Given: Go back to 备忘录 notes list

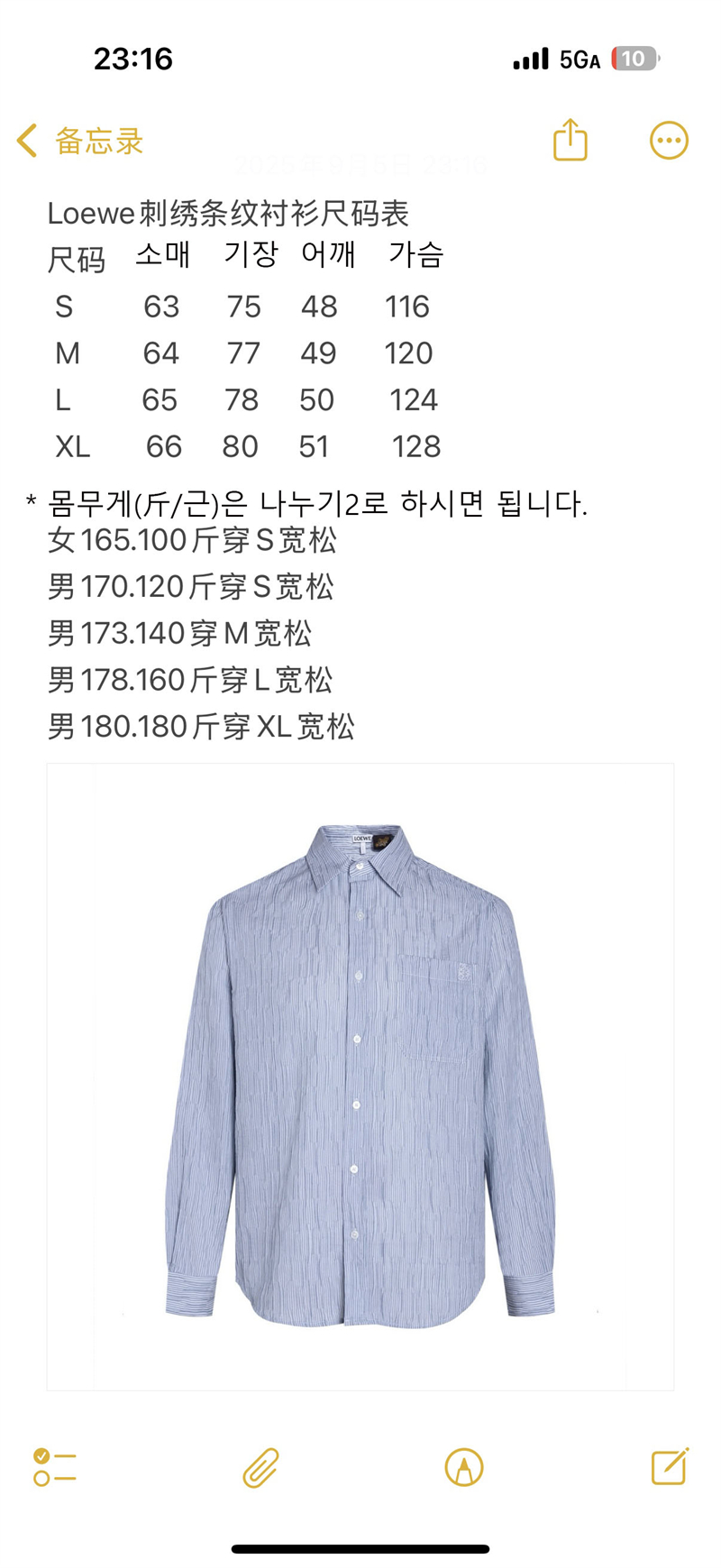Looking at the screenshot, I should pos(79,142).
